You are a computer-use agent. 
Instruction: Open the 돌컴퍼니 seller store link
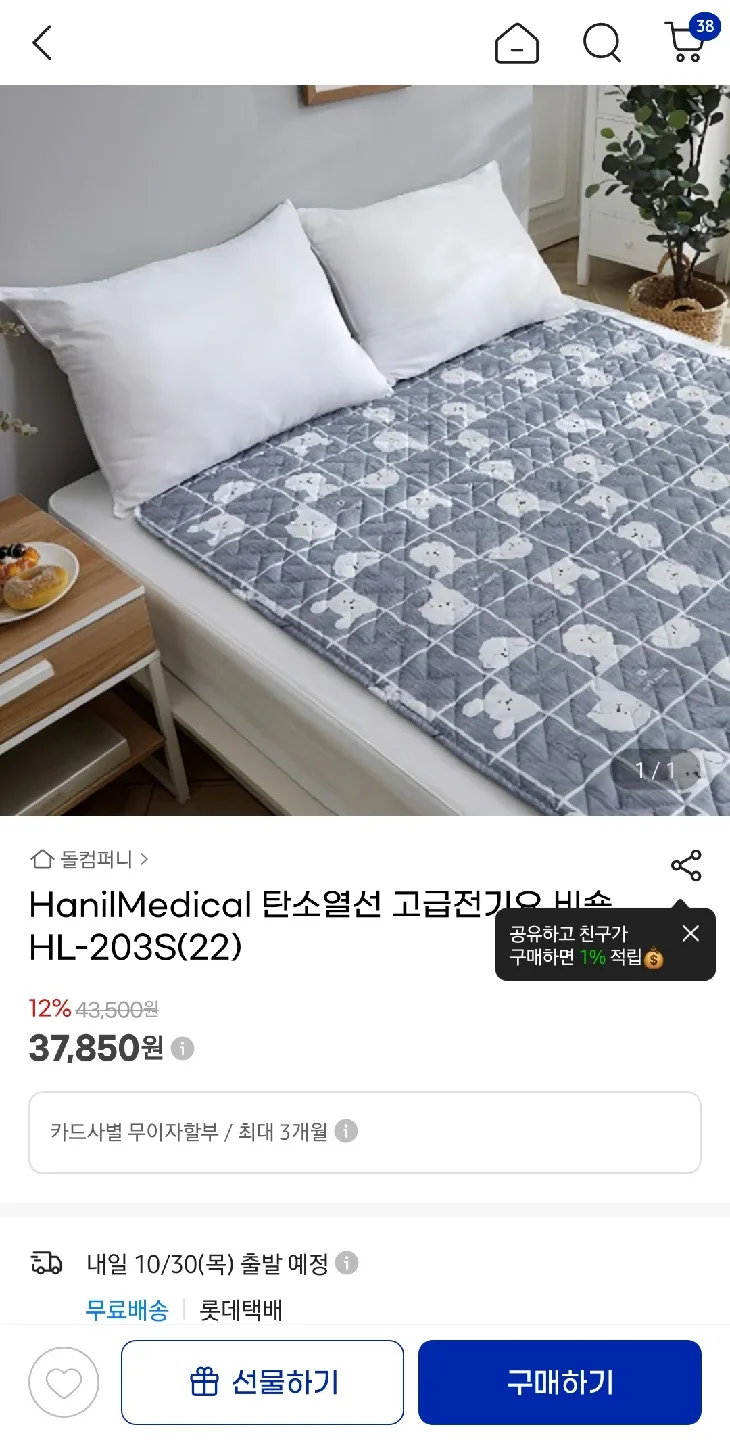[90, 858]
